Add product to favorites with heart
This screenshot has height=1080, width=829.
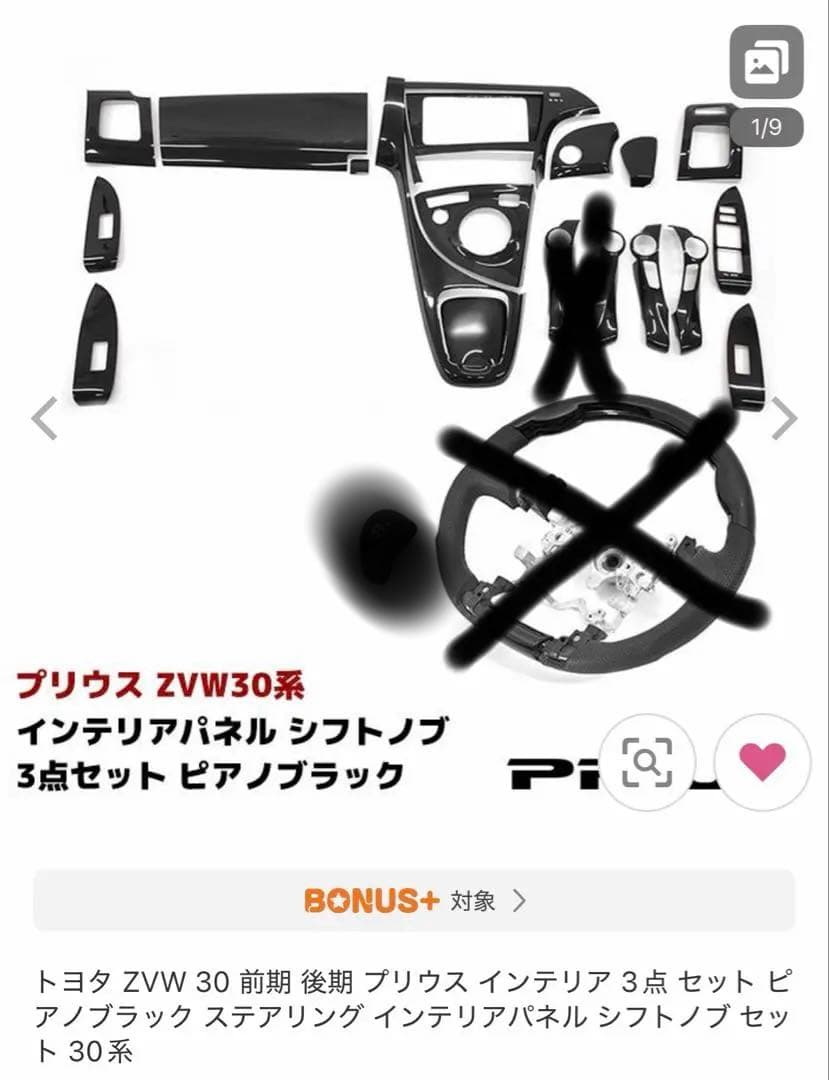point(763,762)
